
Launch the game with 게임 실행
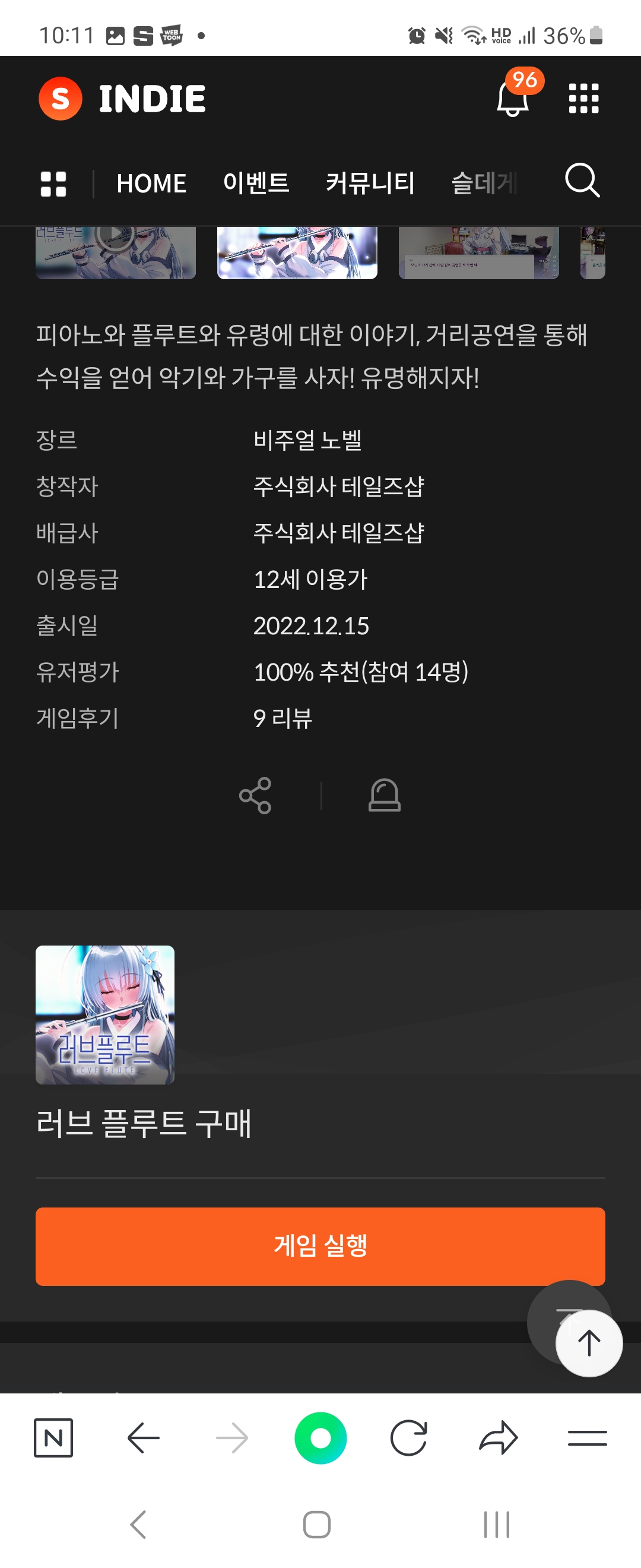(320, 1245)
